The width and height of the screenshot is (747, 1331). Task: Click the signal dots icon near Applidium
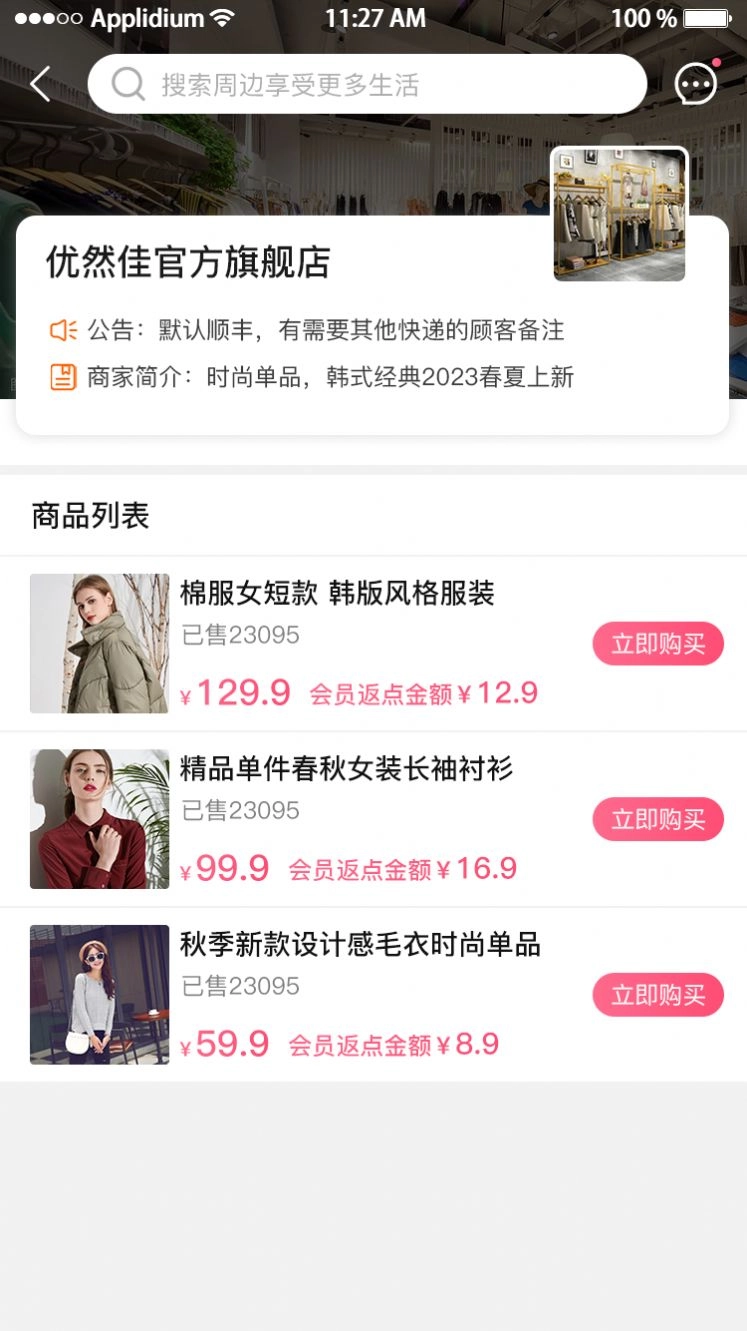(45, 17)
